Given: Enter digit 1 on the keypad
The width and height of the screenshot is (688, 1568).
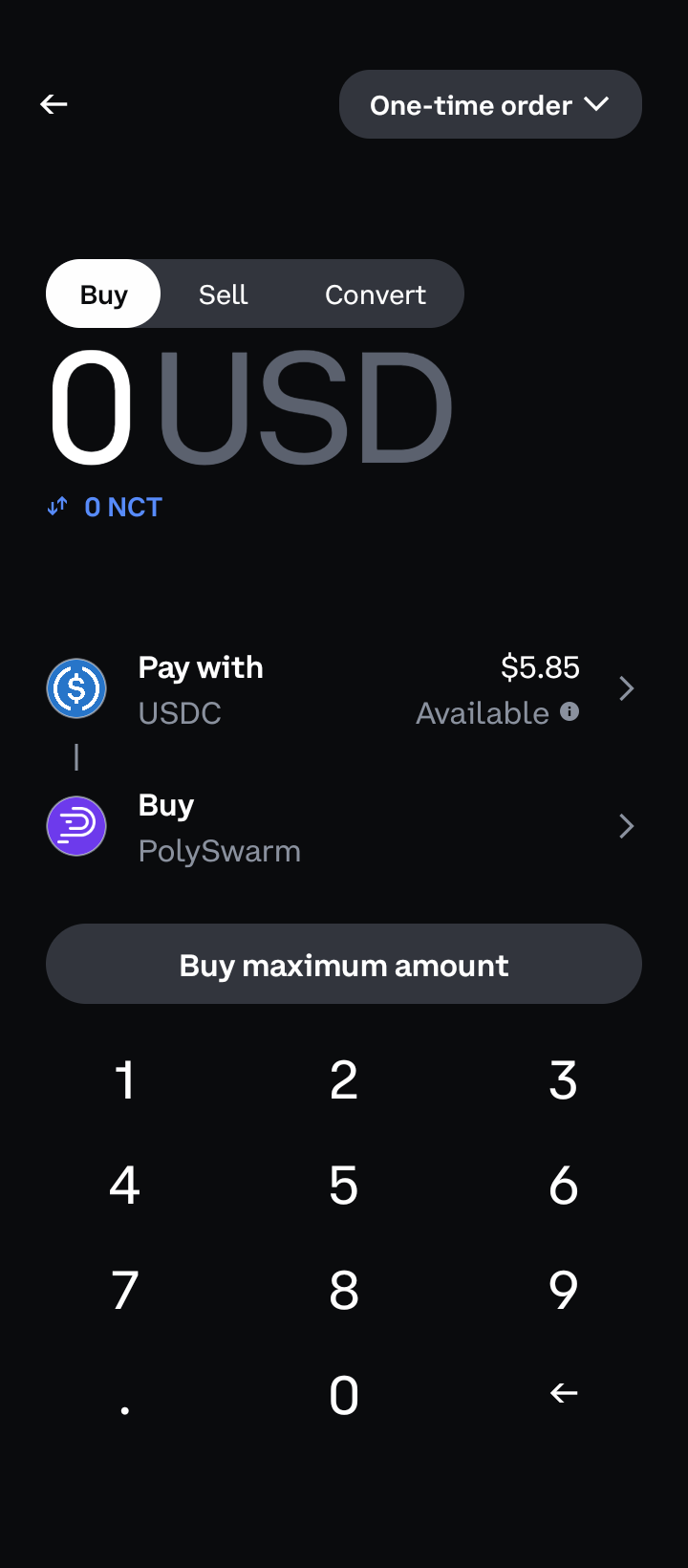Looking at the screenshot, I should [124, 1080].
